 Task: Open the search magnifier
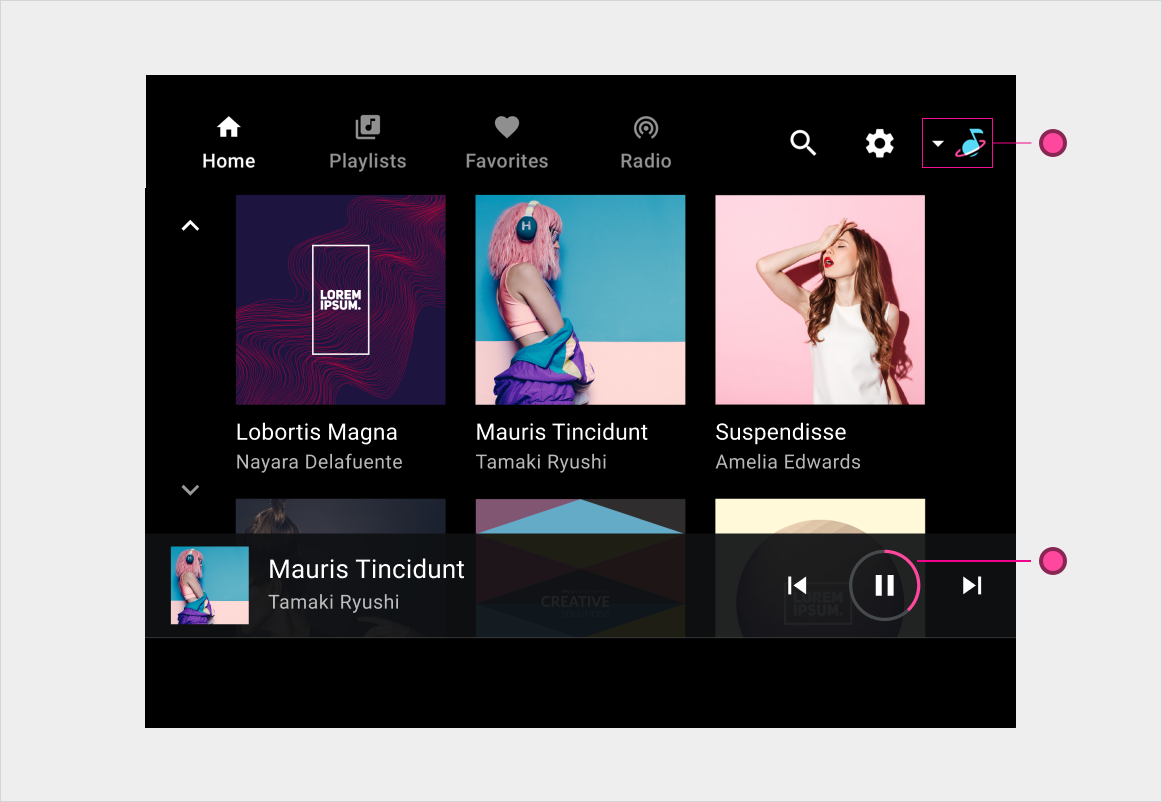(803, 143)
